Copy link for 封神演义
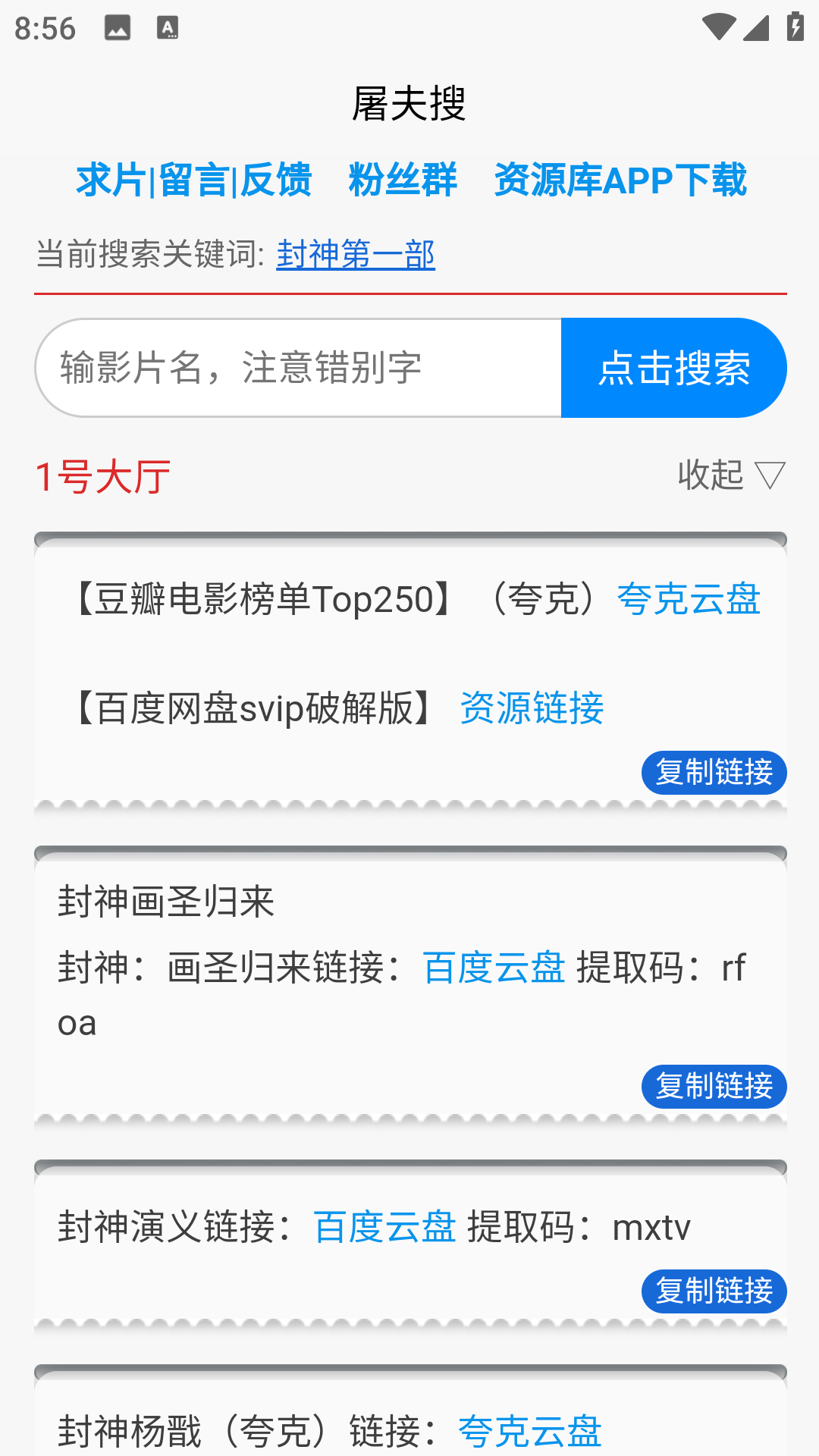Viewport: 819px width, 1456px height. [714, 1291]
